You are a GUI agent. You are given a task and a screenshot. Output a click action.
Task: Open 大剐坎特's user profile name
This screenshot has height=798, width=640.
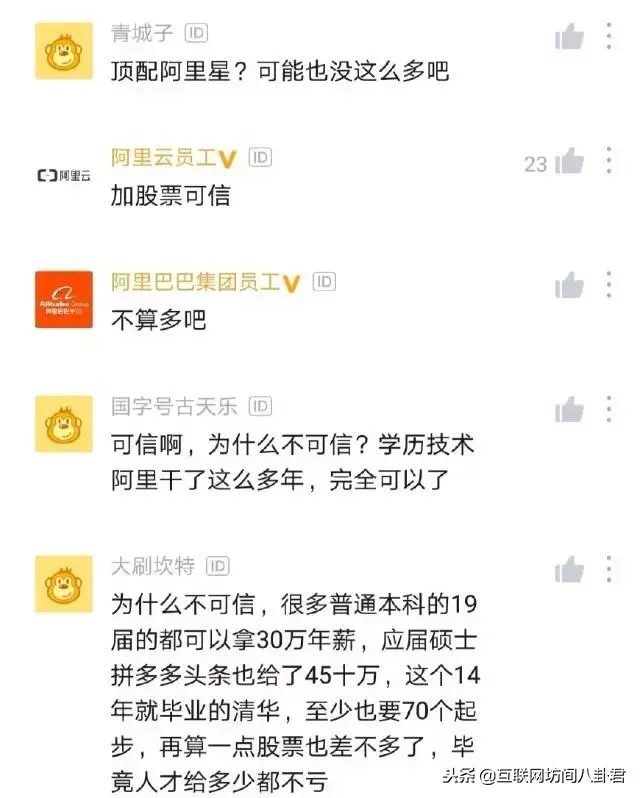153,566
